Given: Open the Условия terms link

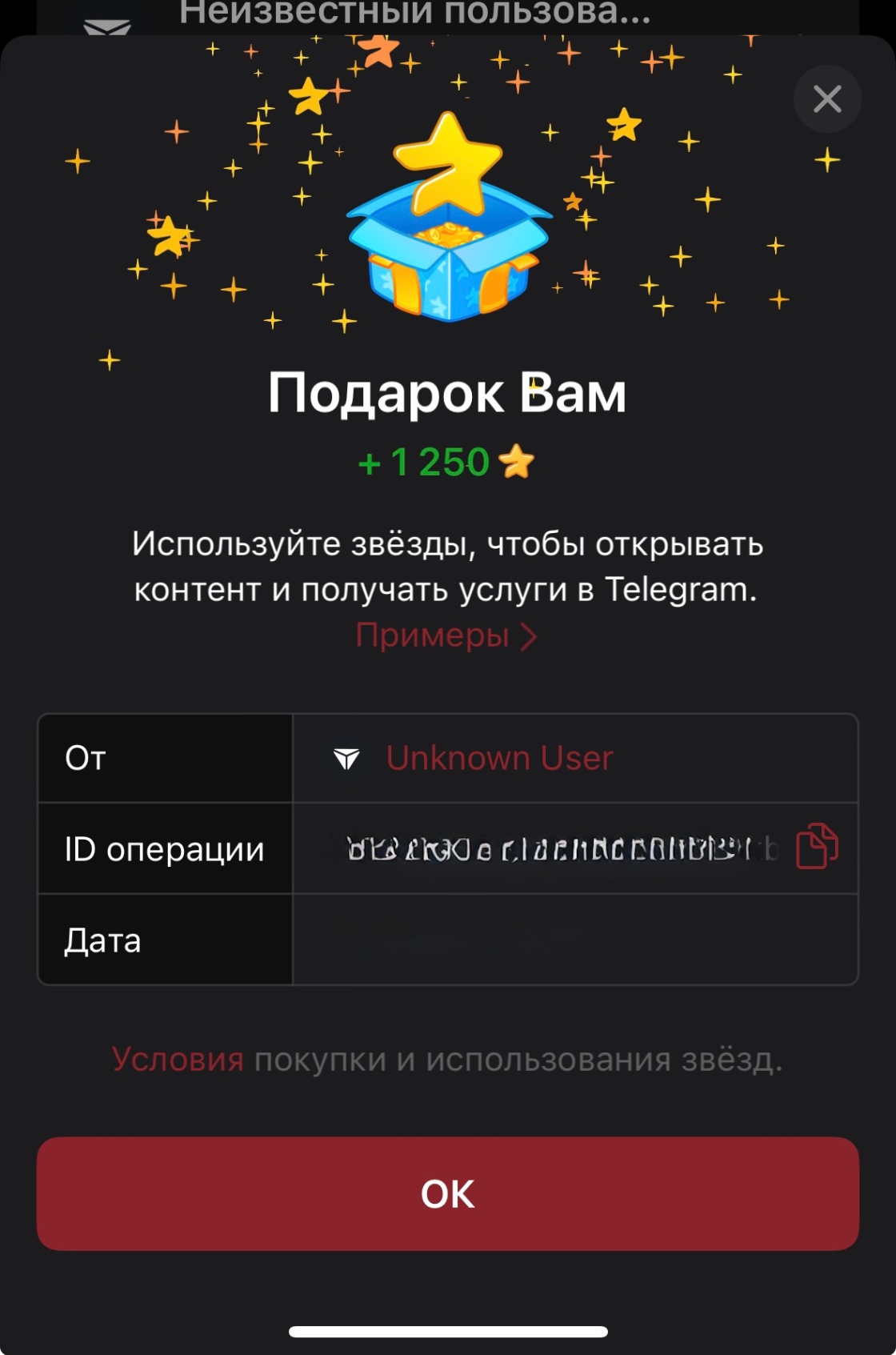Looking at the screenshot, I should [x=178, y=1059].
